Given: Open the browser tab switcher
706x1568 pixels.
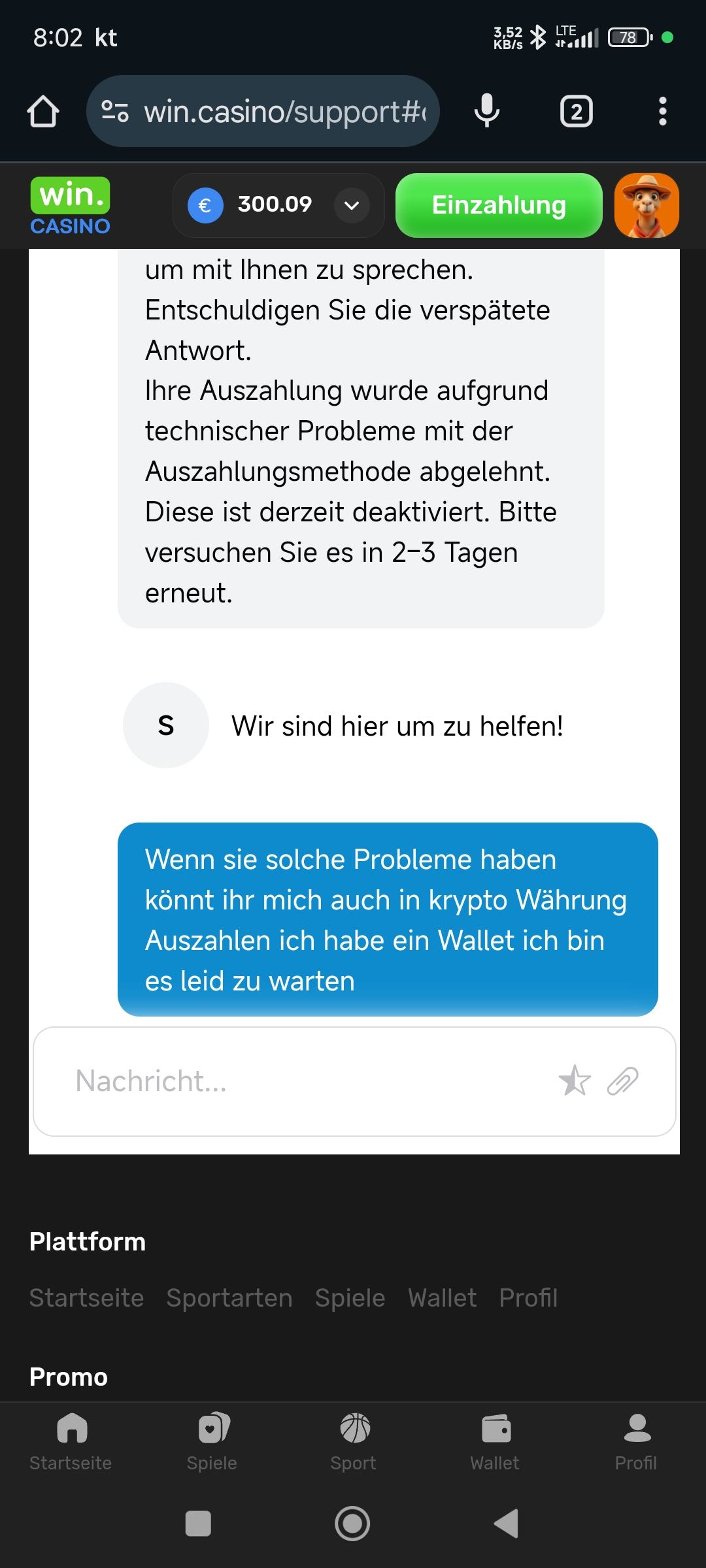Looking at the screenshot, I should (576, 112).
